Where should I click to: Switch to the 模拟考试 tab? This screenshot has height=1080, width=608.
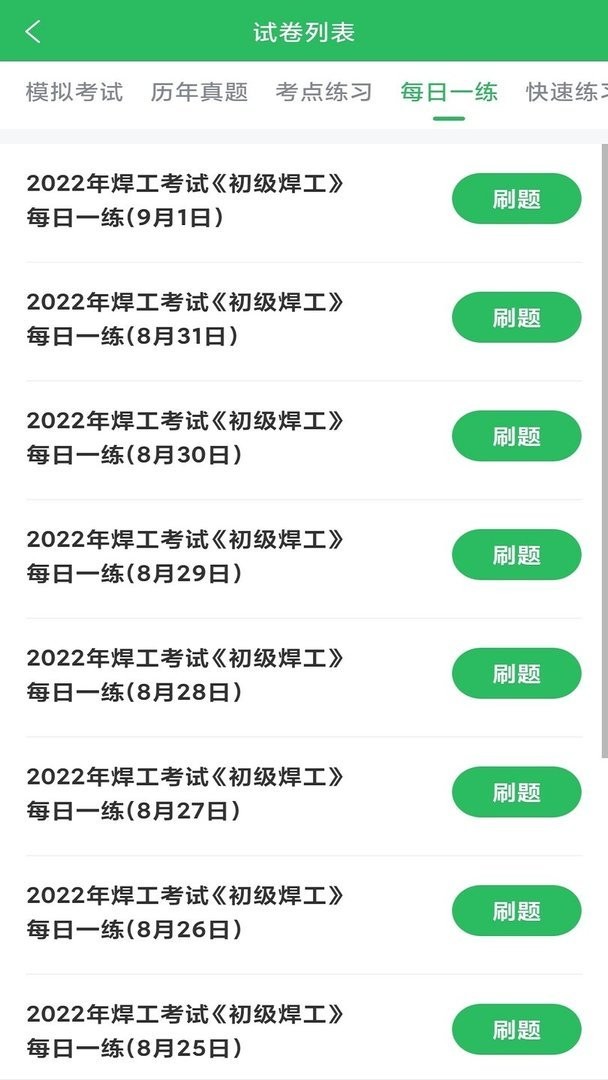pyautogui.click(x=74, y=93)
